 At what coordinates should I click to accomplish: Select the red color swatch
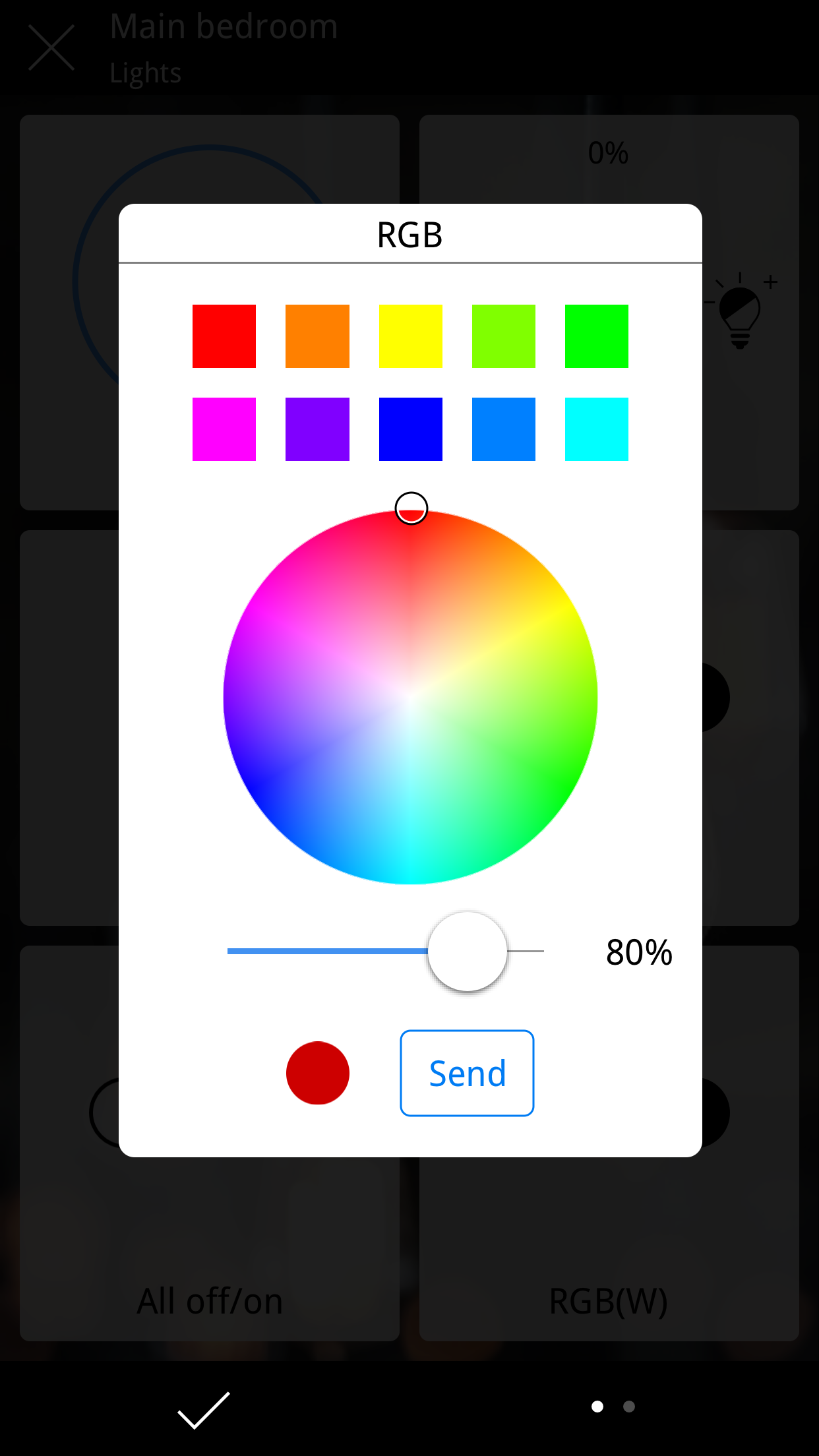[x=224, y=335]
